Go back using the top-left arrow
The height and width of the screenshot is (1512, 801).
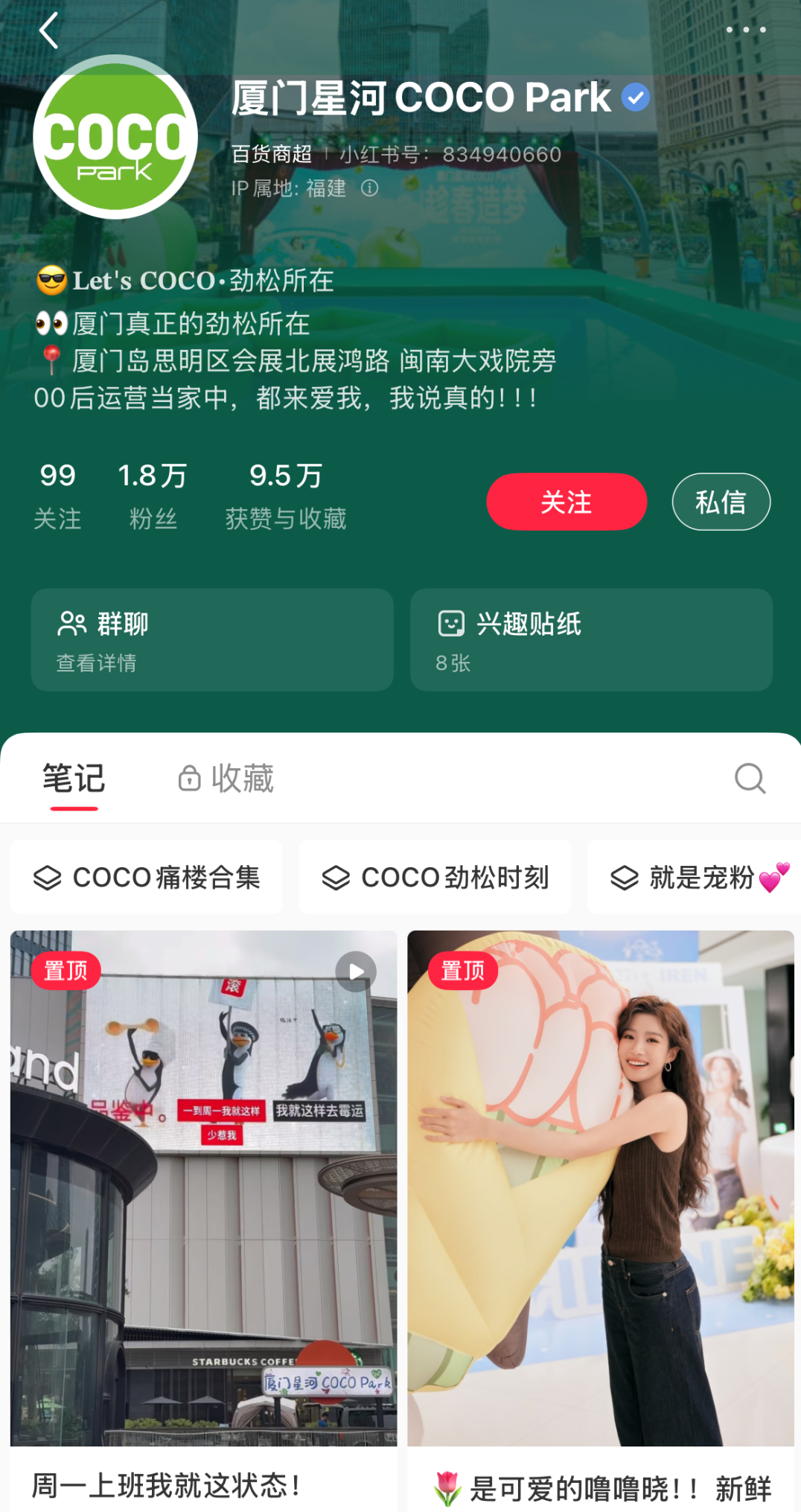coord(48,31)
